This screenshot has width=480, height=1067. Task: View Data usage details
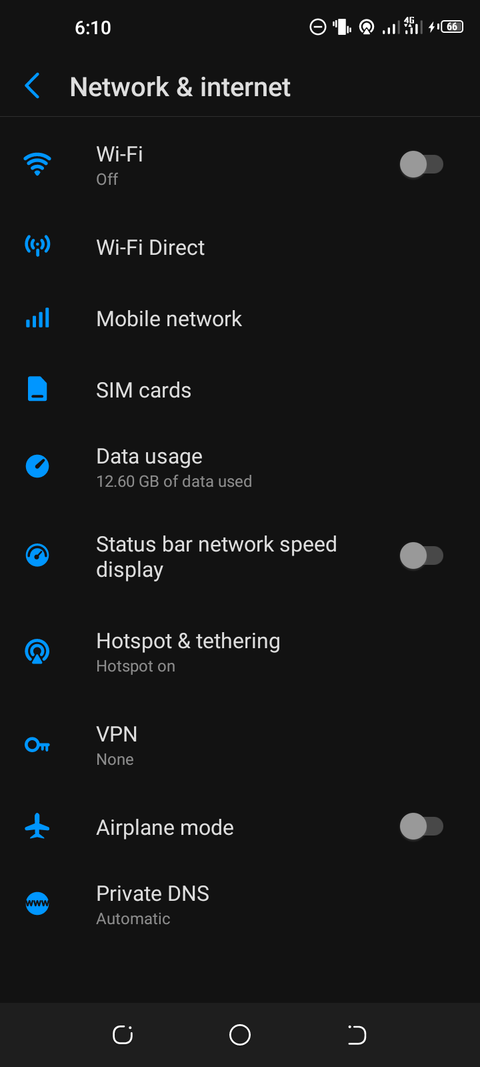[240, 467]
